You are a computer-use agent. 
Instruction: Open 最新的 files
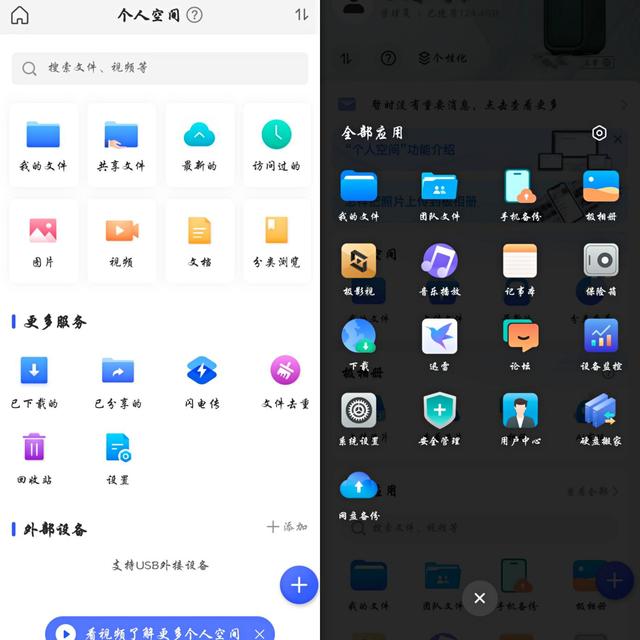click(x=199, y=144)
